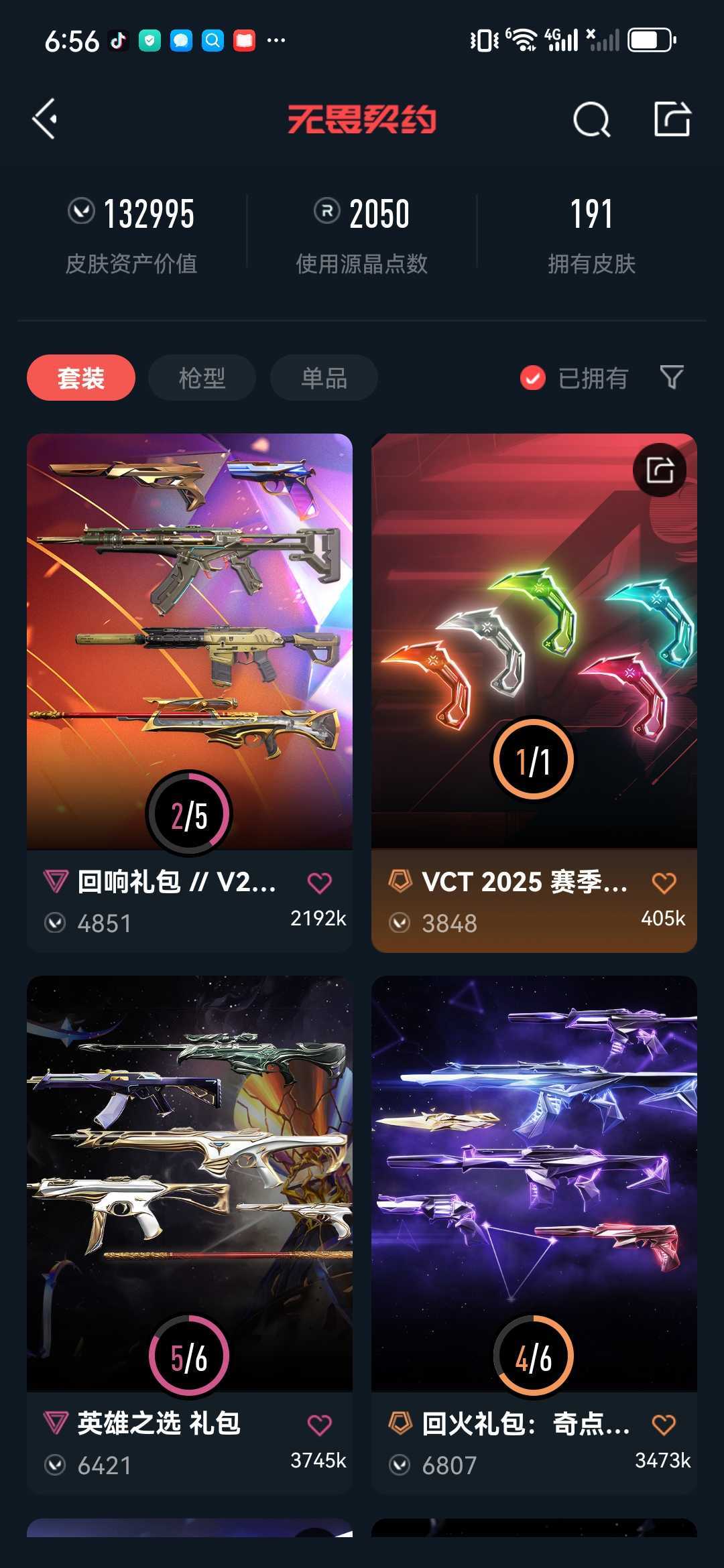Open the 回响礼包 // V2 bundle card
724x1568 pixels.
click(x=190, y=693)
